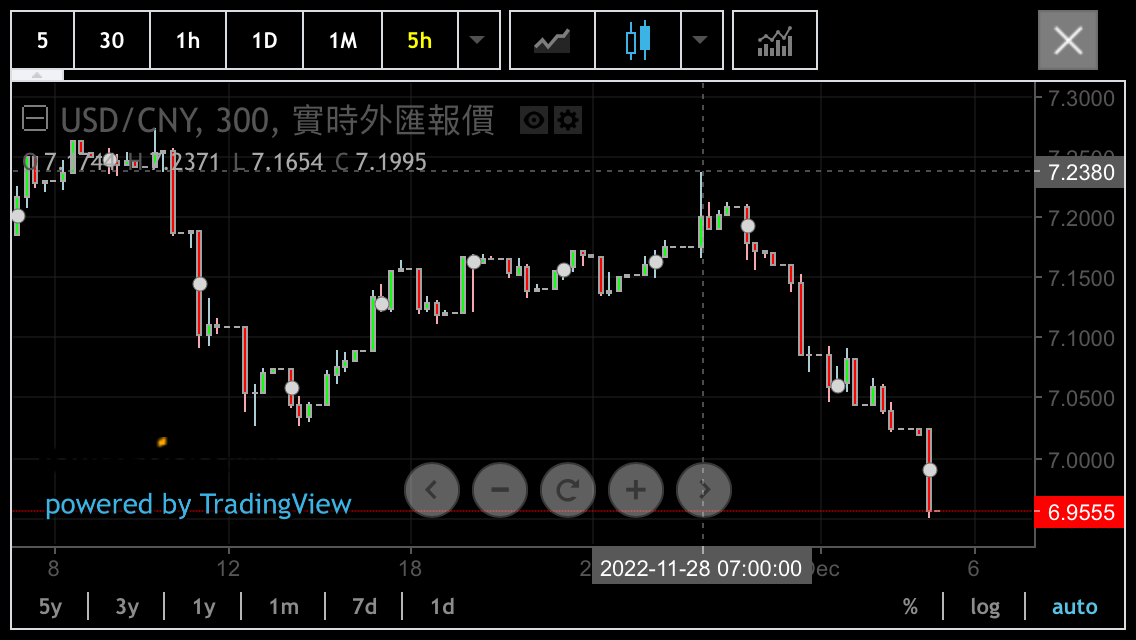
Task: Reset the chart view
Action: [568, 490]
